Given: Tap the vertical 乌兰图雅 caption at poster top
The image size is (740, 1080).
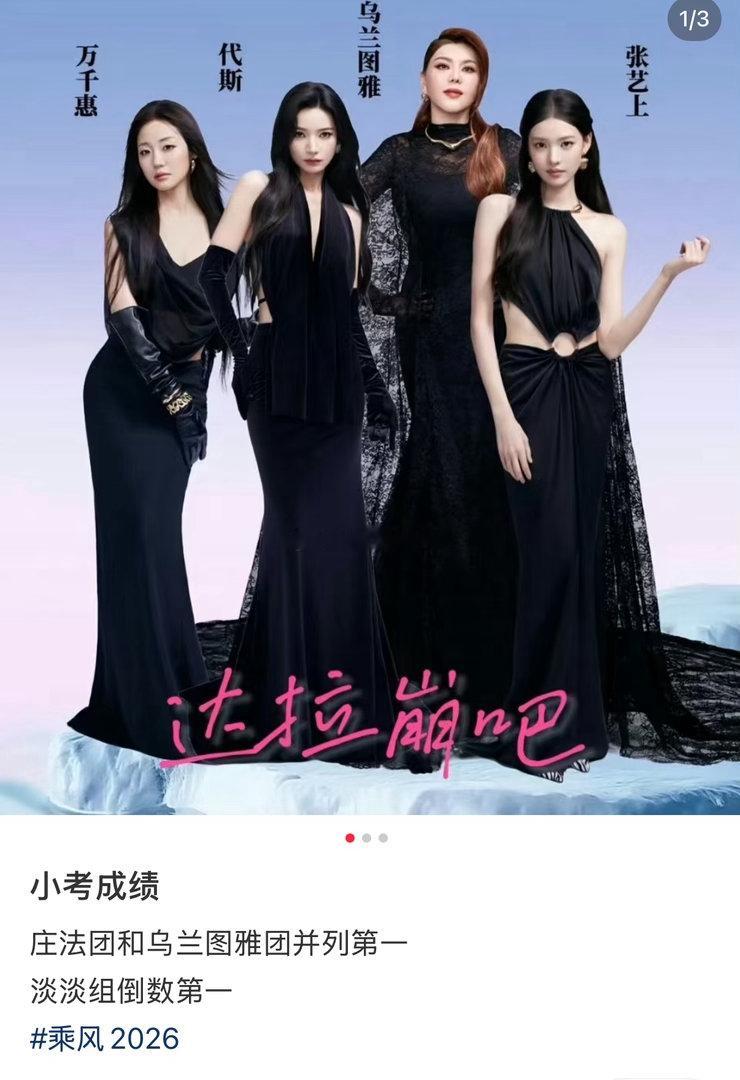Looking at the screenshot, I should tap(367, 46).
